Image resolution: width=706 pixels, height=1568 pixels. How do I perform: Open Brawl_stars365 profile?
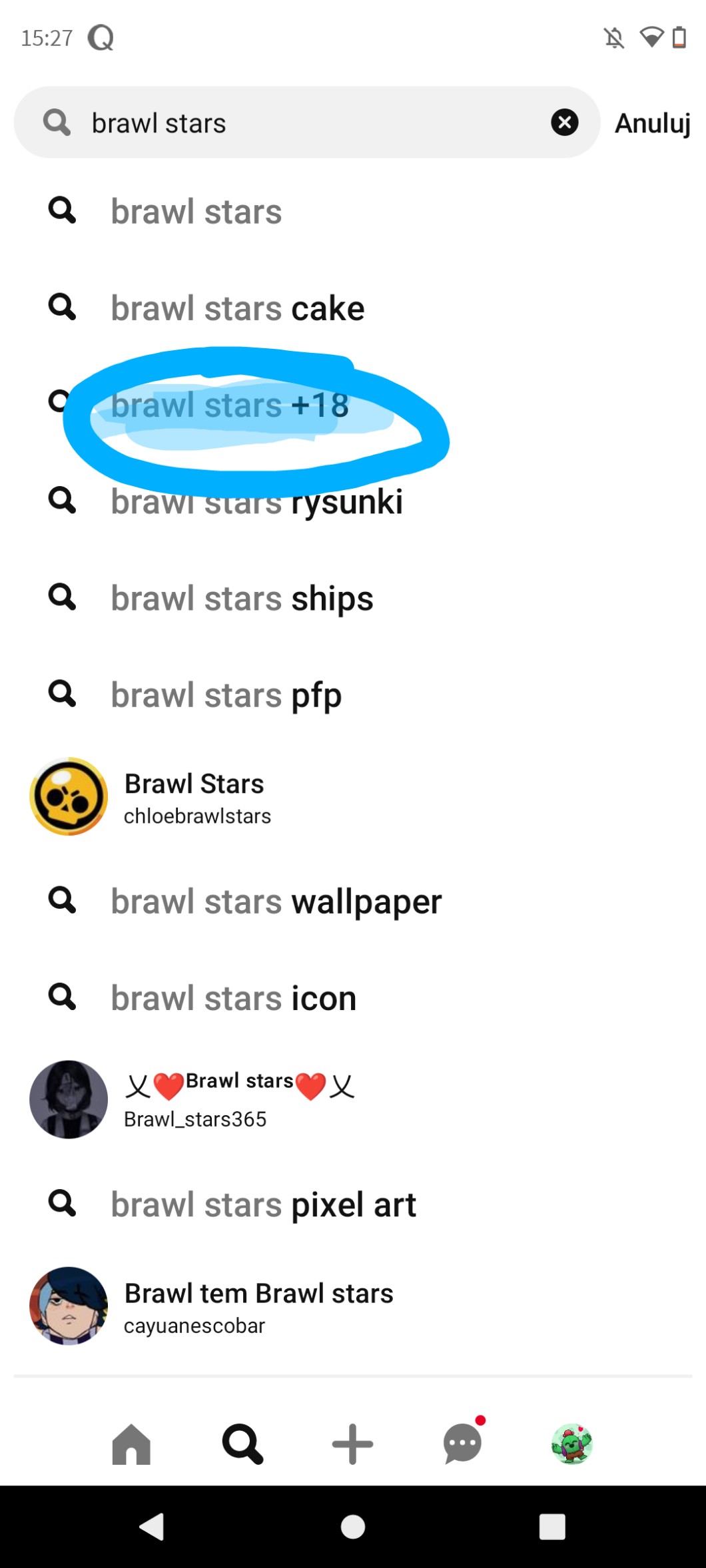(x=194, y=1099)
